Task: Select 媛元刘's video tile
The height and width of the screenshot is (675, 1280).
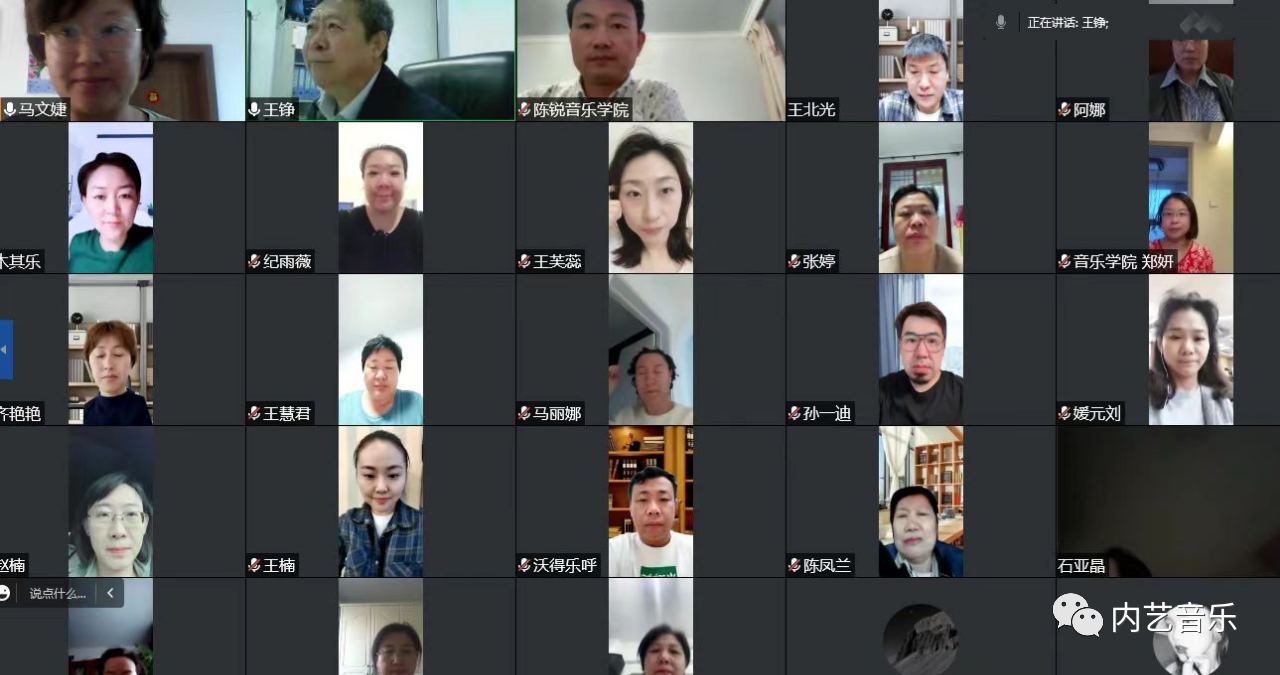Action: pos(1190,350)
